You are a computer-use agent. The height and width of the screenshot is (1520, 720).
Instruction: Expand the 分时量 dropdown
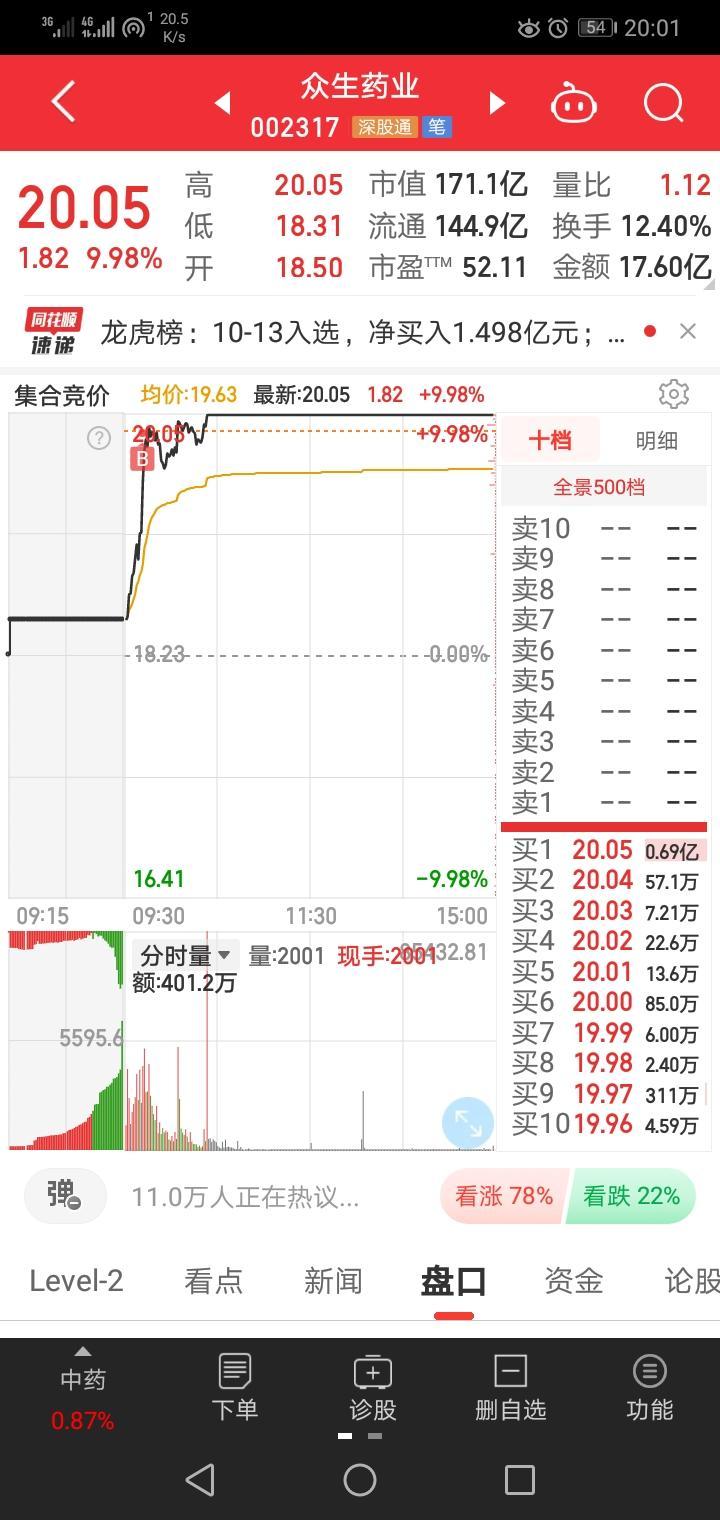pos(186,955)
